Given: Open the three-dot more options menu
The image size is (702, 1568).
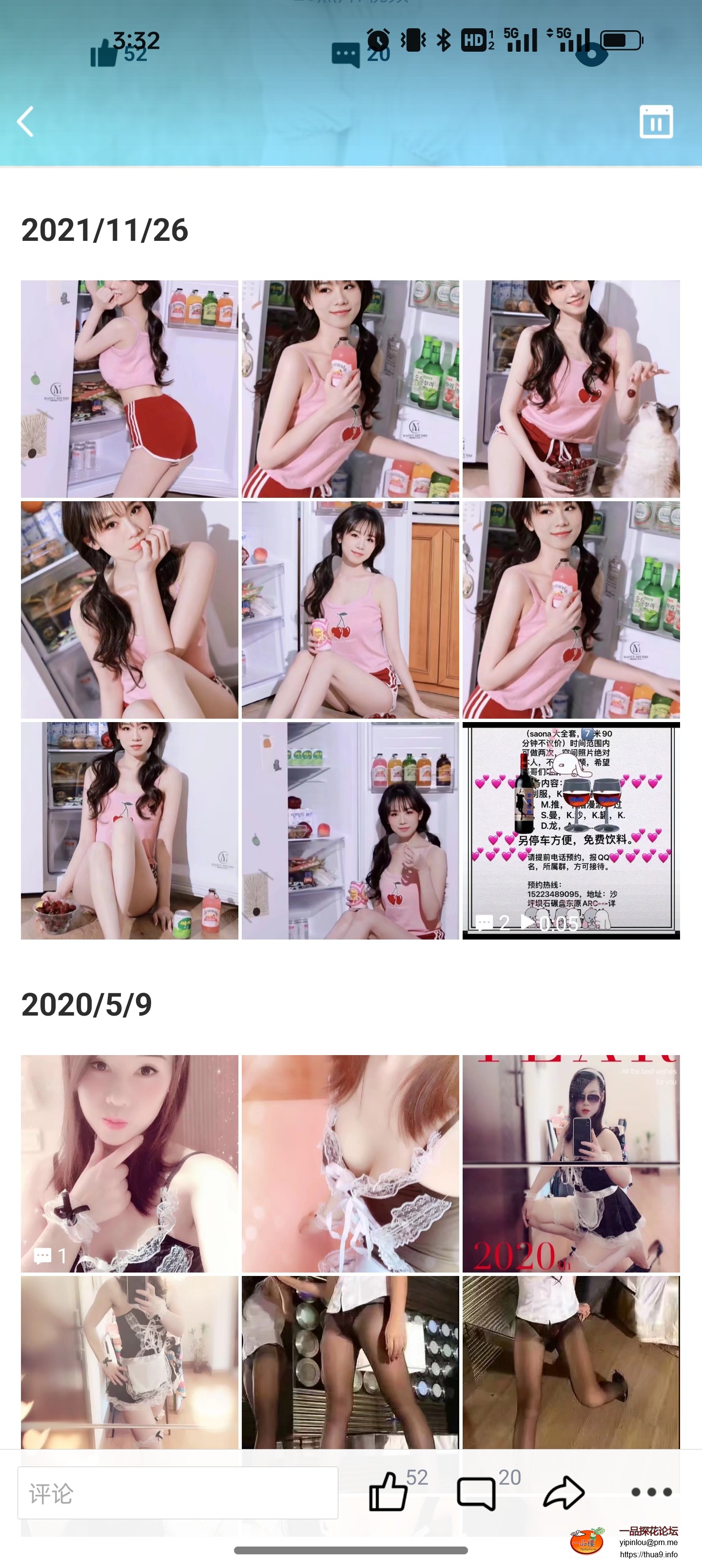Looking at the screenshot, I should tap(651, 1492).
